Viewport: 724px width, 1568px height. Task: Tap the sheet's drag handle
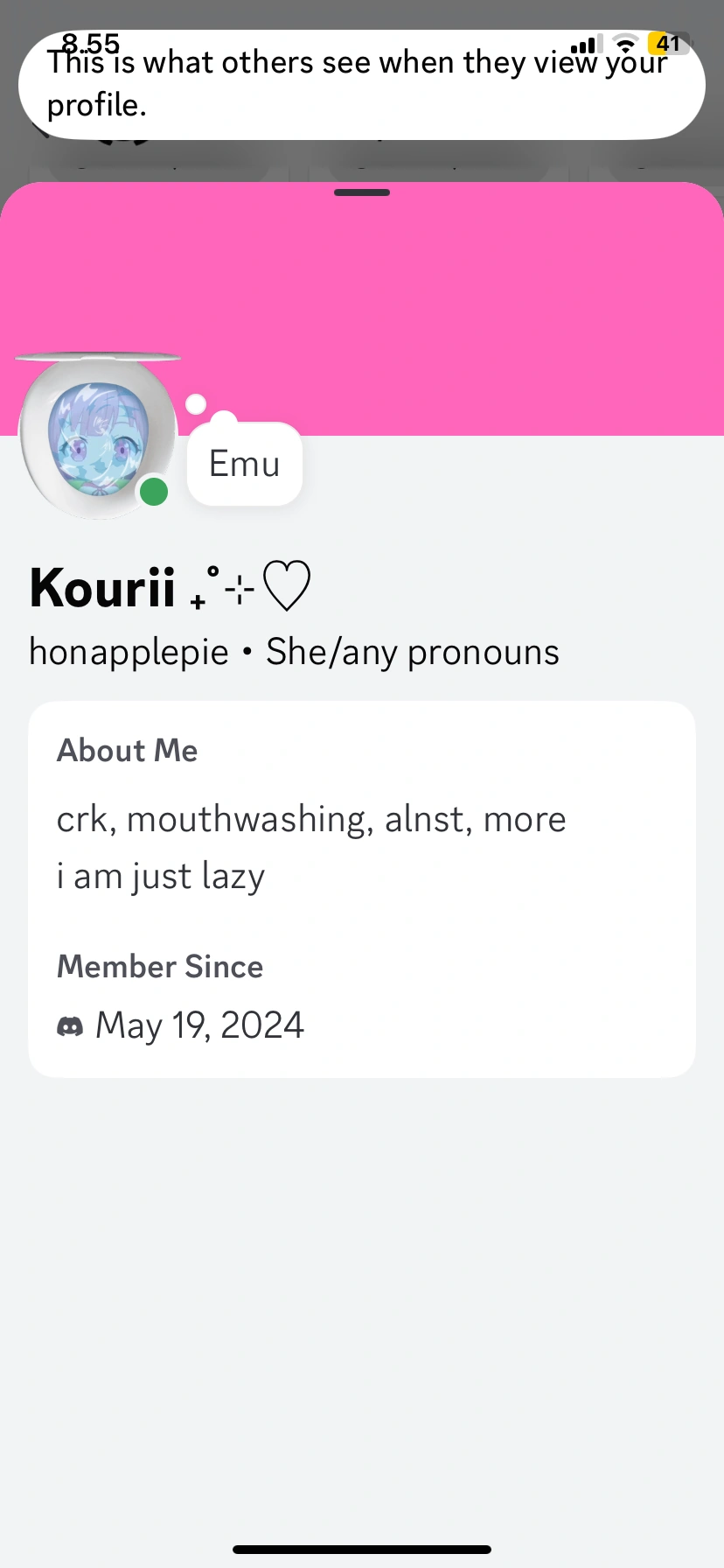tap(362, 192)
